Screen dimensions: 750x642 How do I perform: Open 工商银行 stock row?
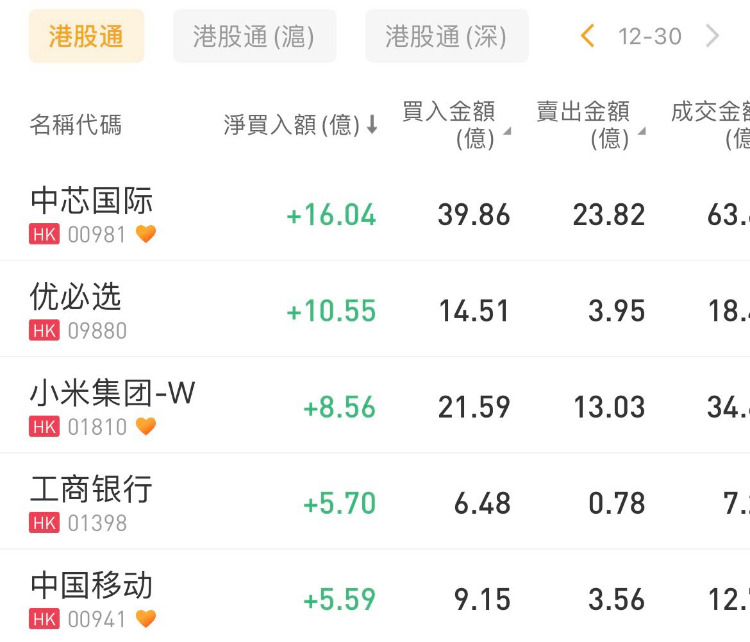[x=91, y=502]
